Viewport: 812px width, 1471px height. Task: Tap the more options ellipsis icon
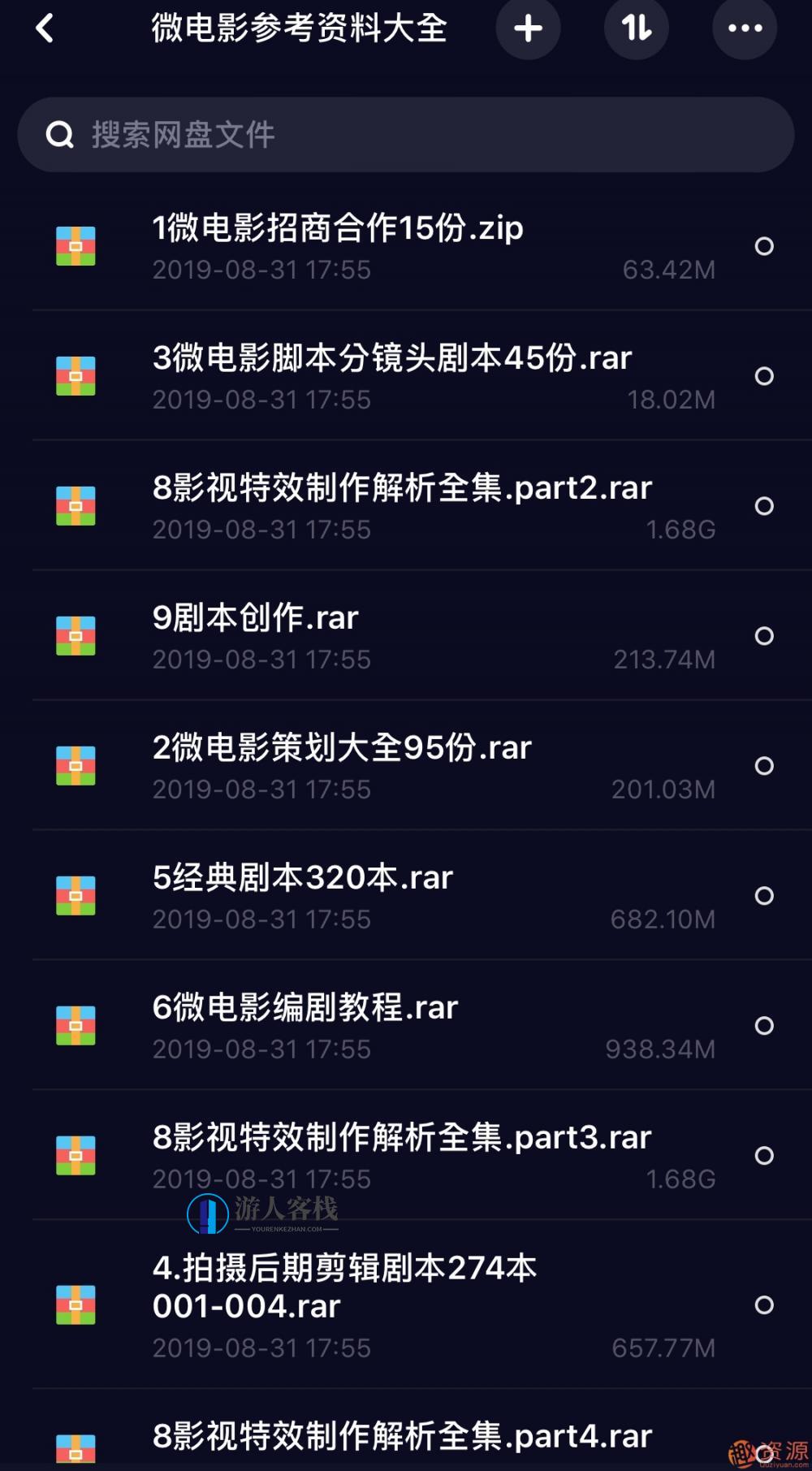(x=744, y=28)
